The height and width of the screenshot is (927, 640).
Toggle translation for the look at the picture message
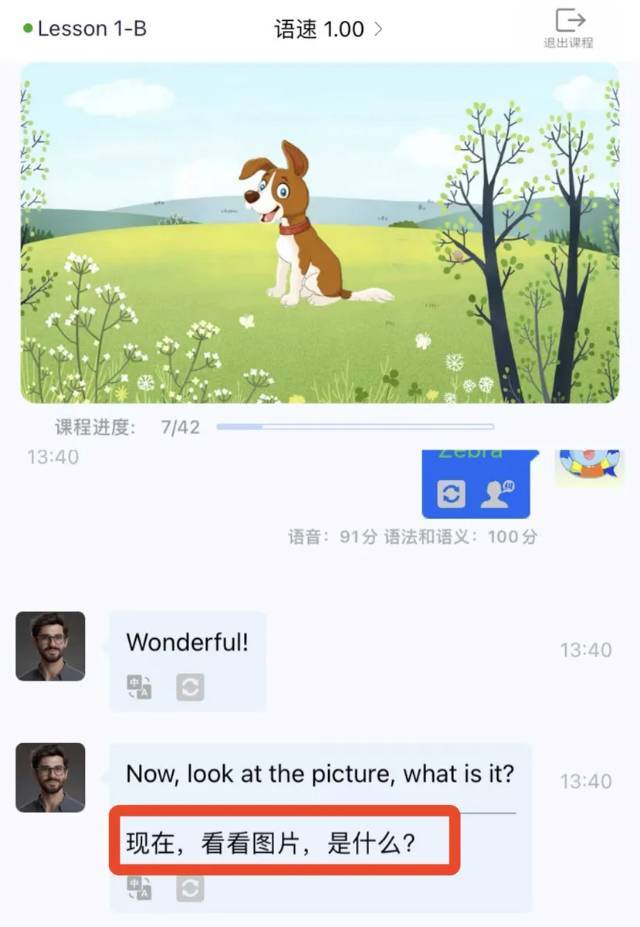pos(139,888)
